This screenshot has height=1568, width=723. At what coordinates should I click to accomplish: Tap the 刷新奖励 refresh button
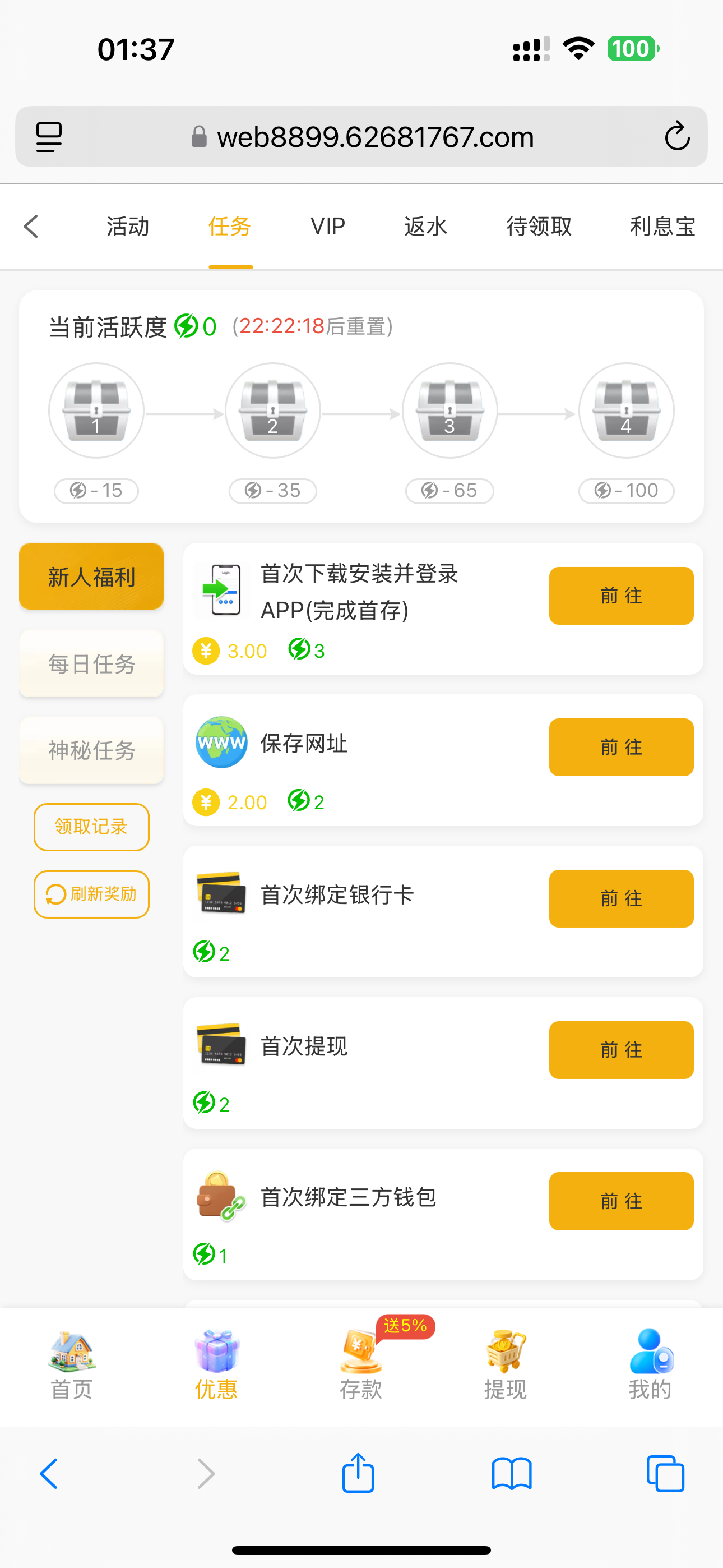[91, 893]
